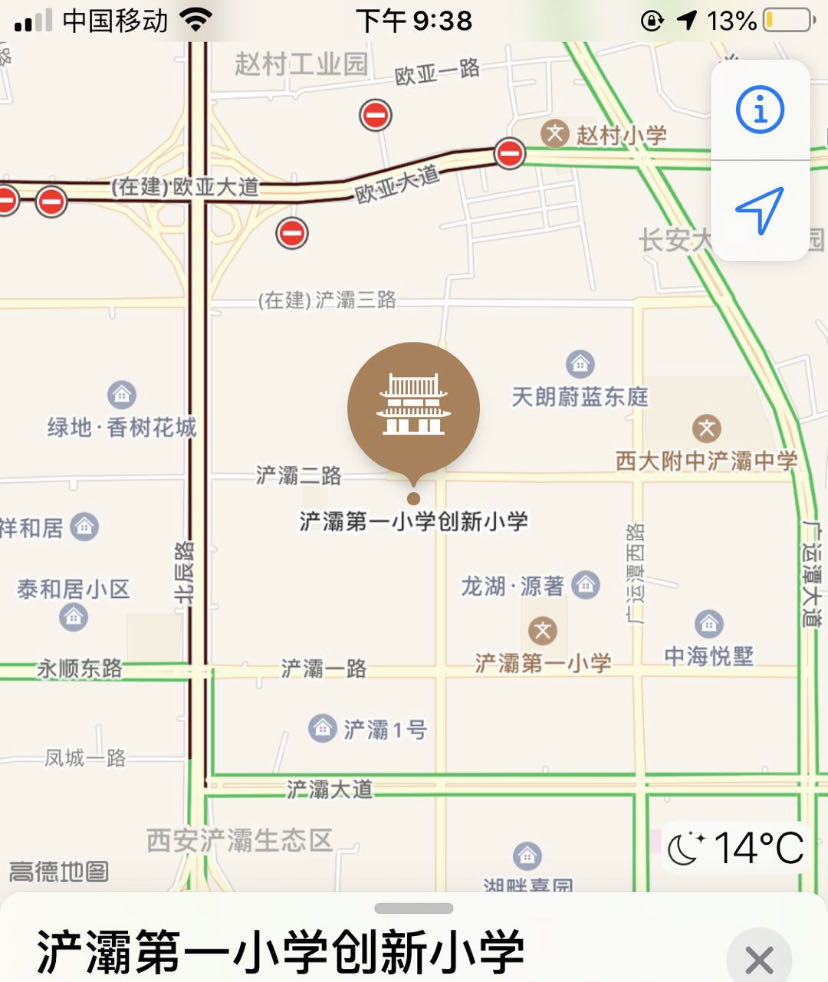
Task: Tap the 浐灞1号 community marker
Action: (322, 728)
